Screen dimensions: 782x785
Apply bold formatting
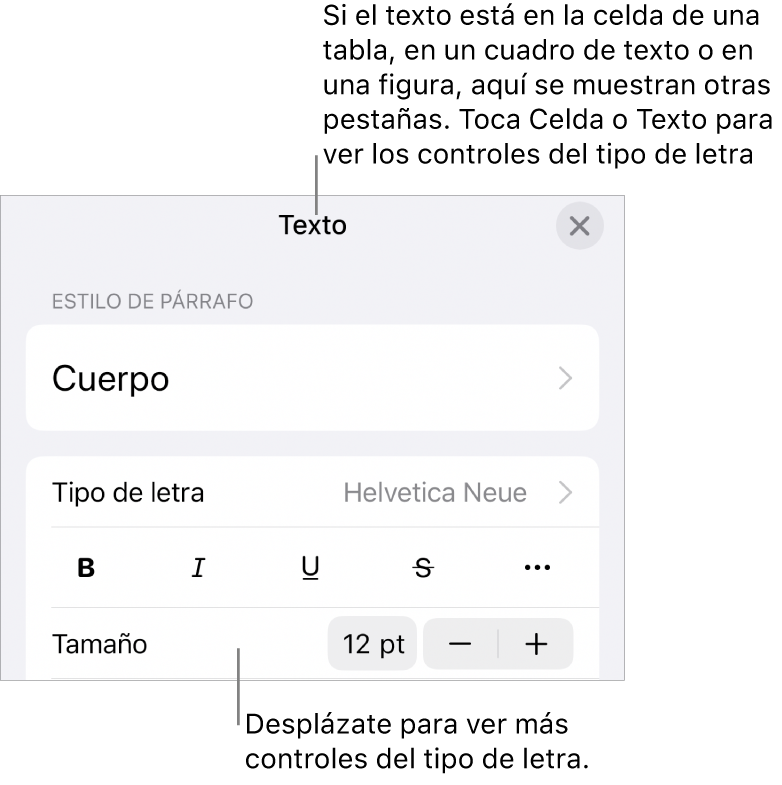[x=87, y=568]
